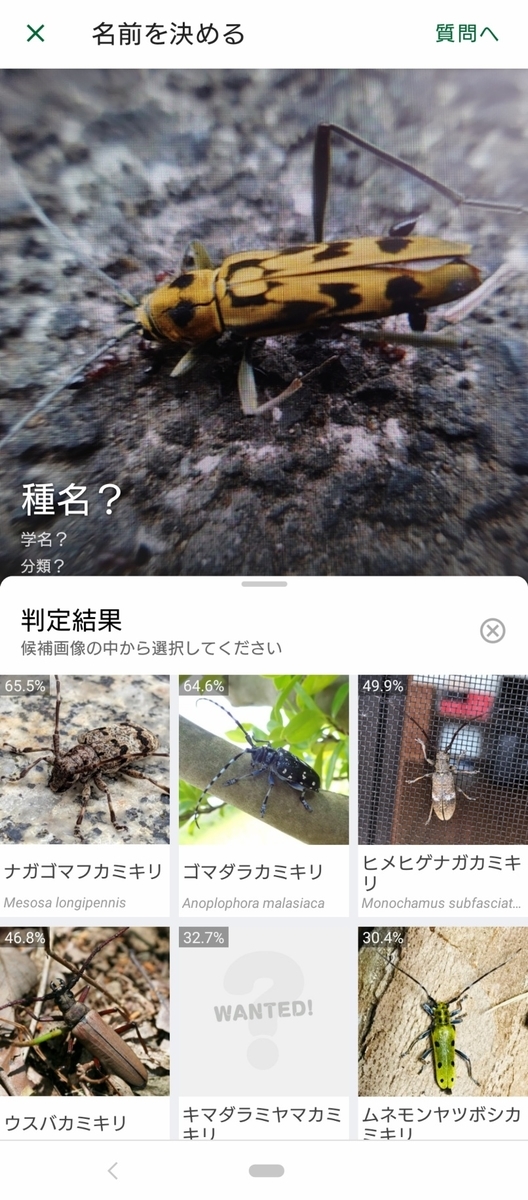This screenshot has height=1200, width=528.
Task: Dismiss the 判定結果 results panel
Action: point(492,631)
